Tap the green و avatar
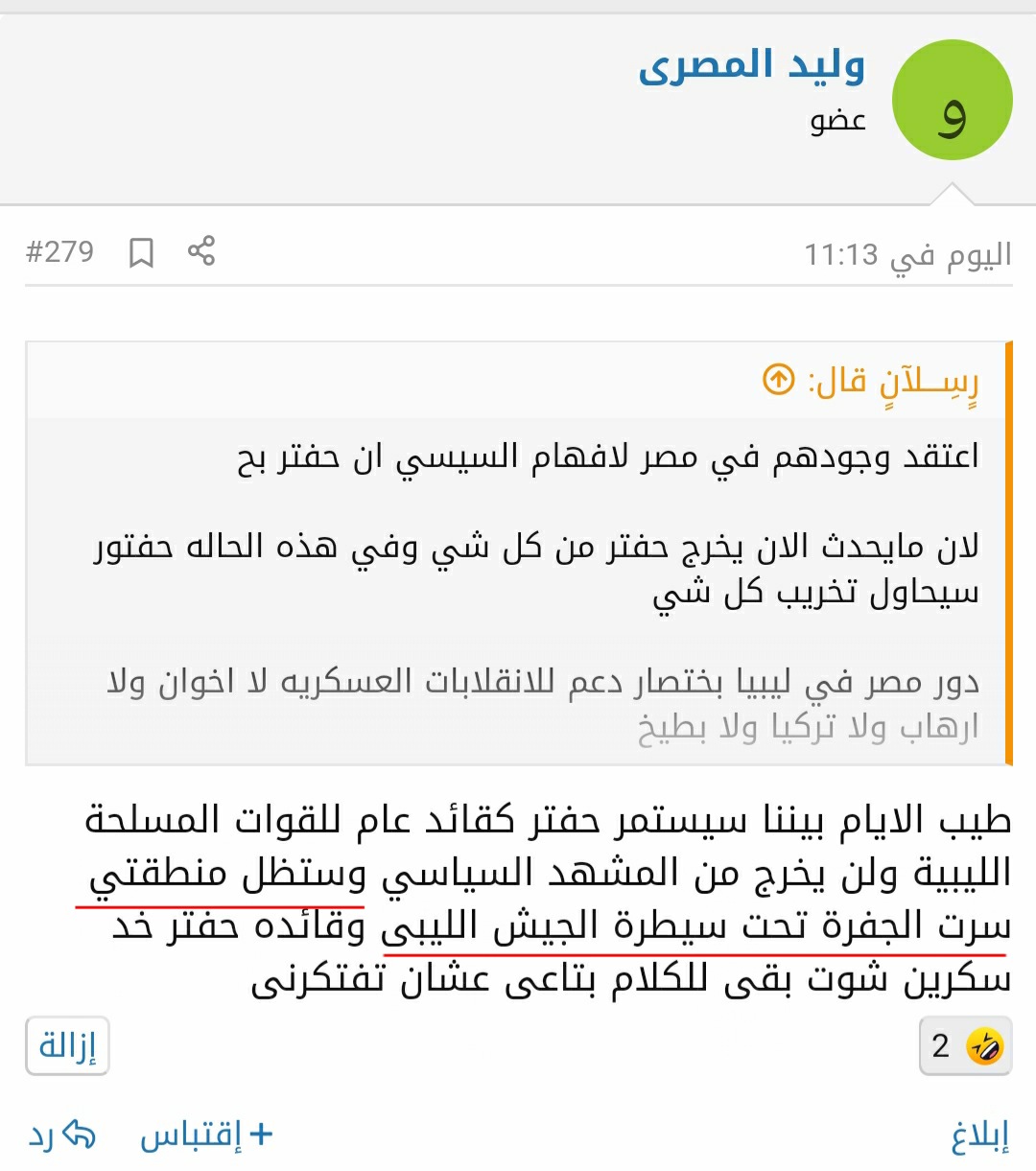This screenshot has width=1036, height=1171. pos(952,101)
